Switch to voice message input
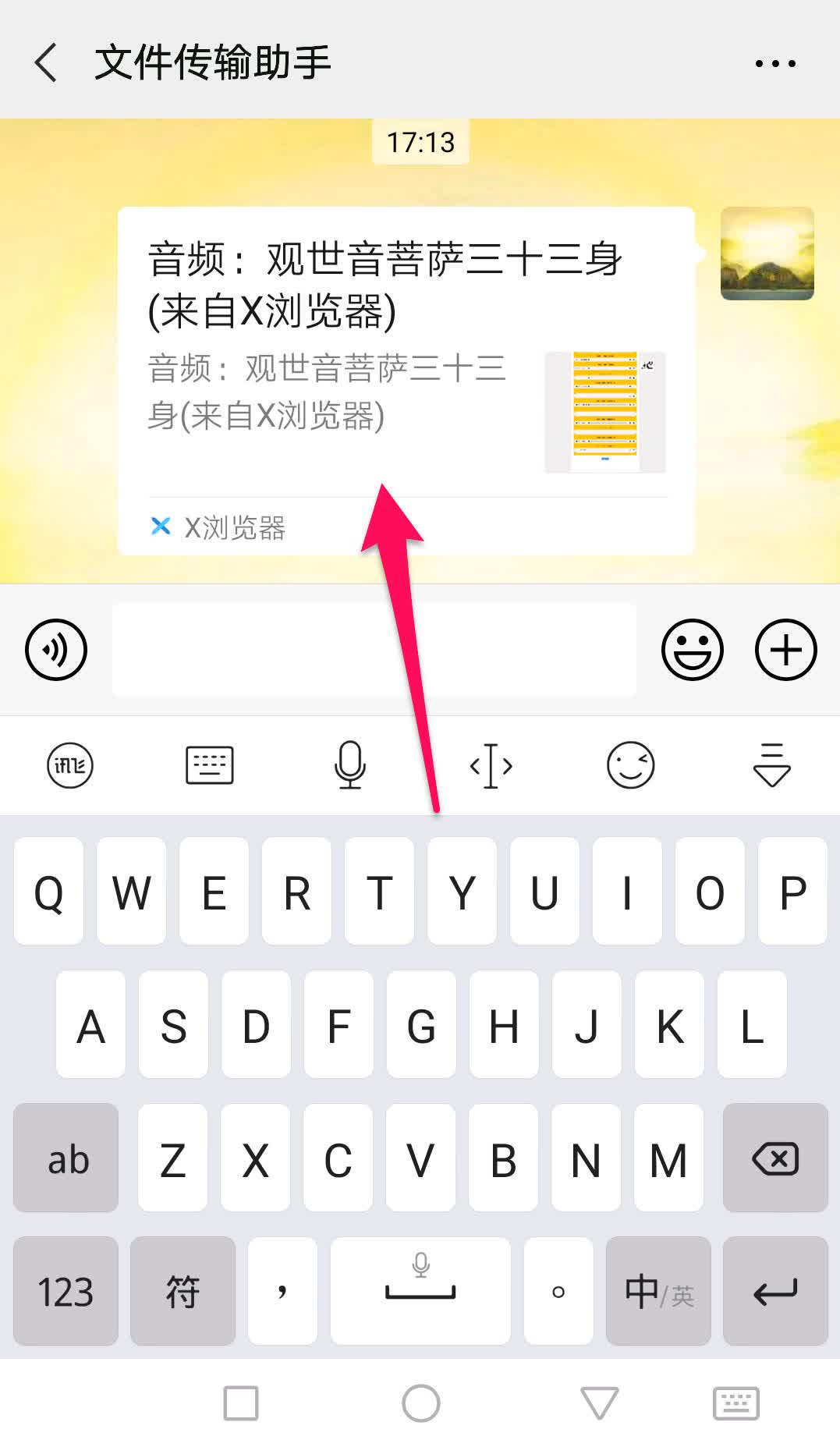 [55, 649]
